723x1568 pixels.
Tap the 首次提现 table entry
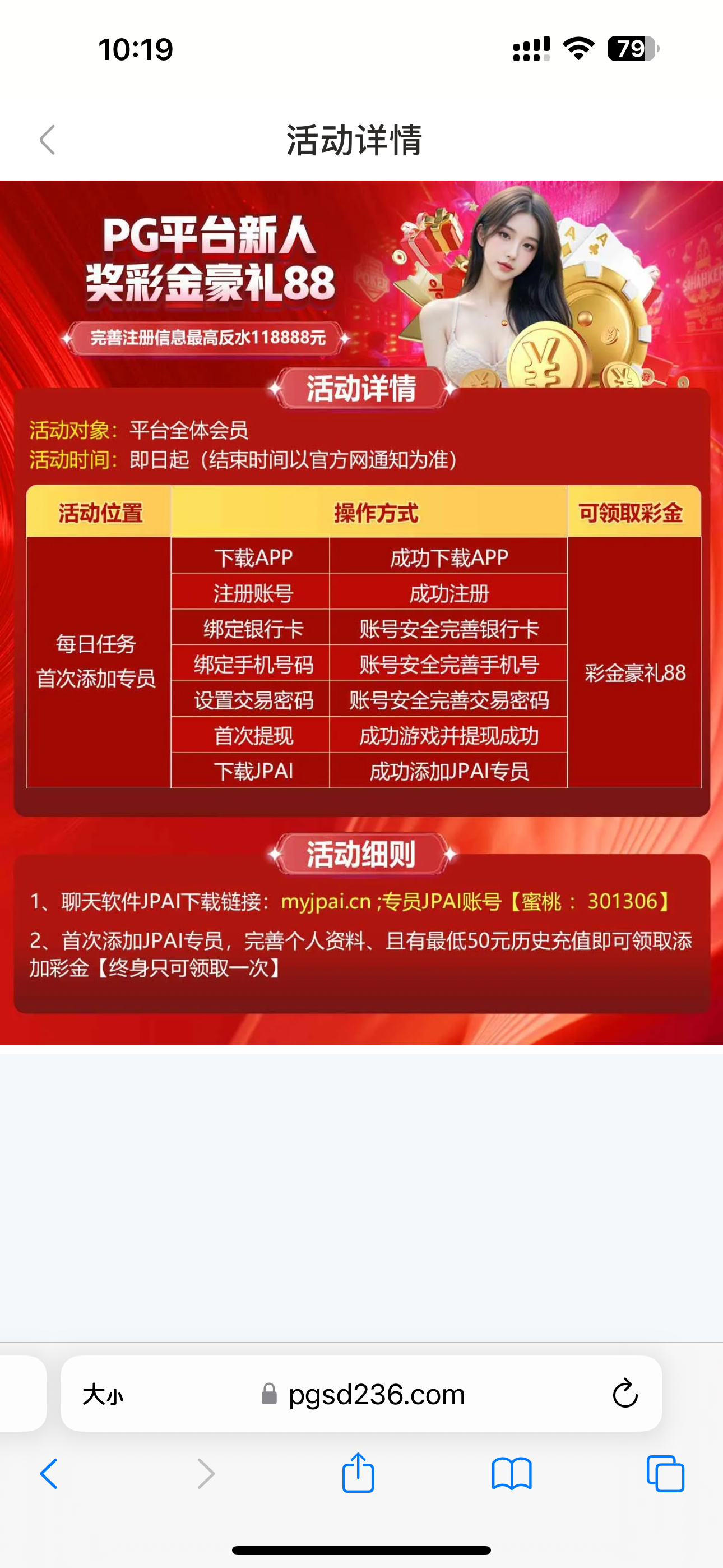pos(254,736)
